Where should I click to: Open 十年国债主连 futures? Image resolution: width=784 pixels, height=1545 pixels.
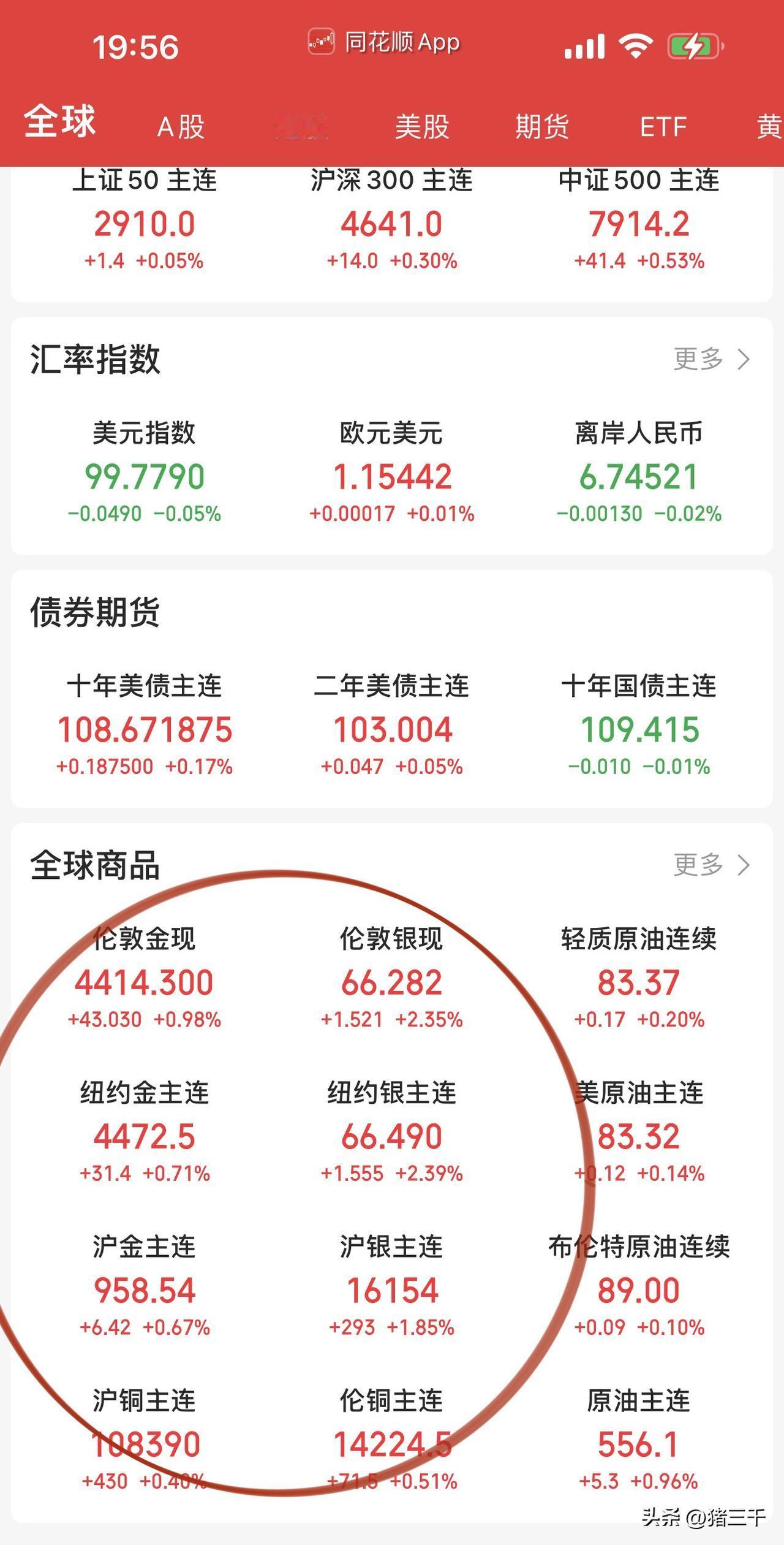[x=639, y=725]
